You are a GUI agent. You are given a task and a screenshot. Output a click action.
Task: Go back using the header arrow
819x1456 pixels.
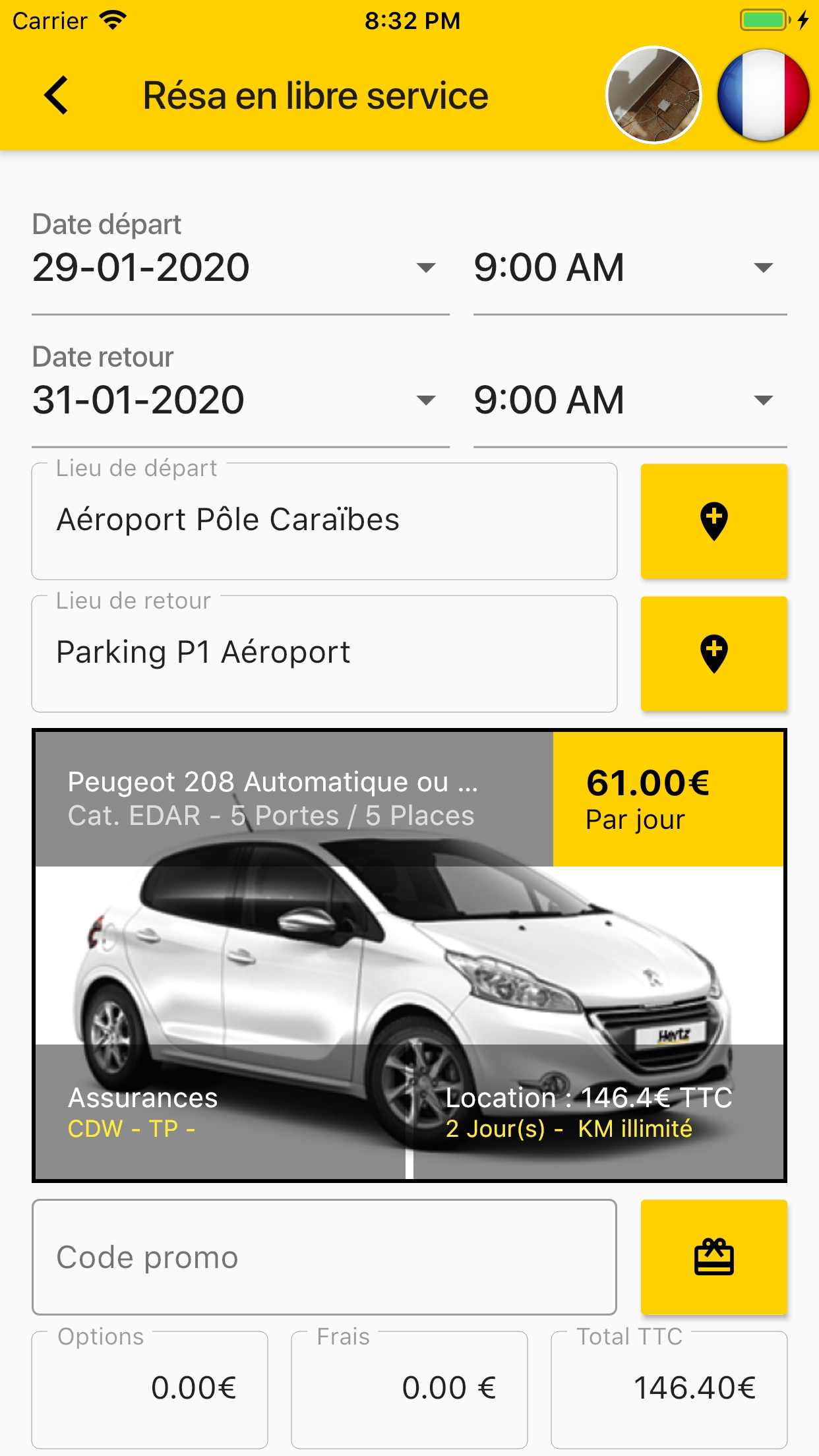[x=57, y=96]
